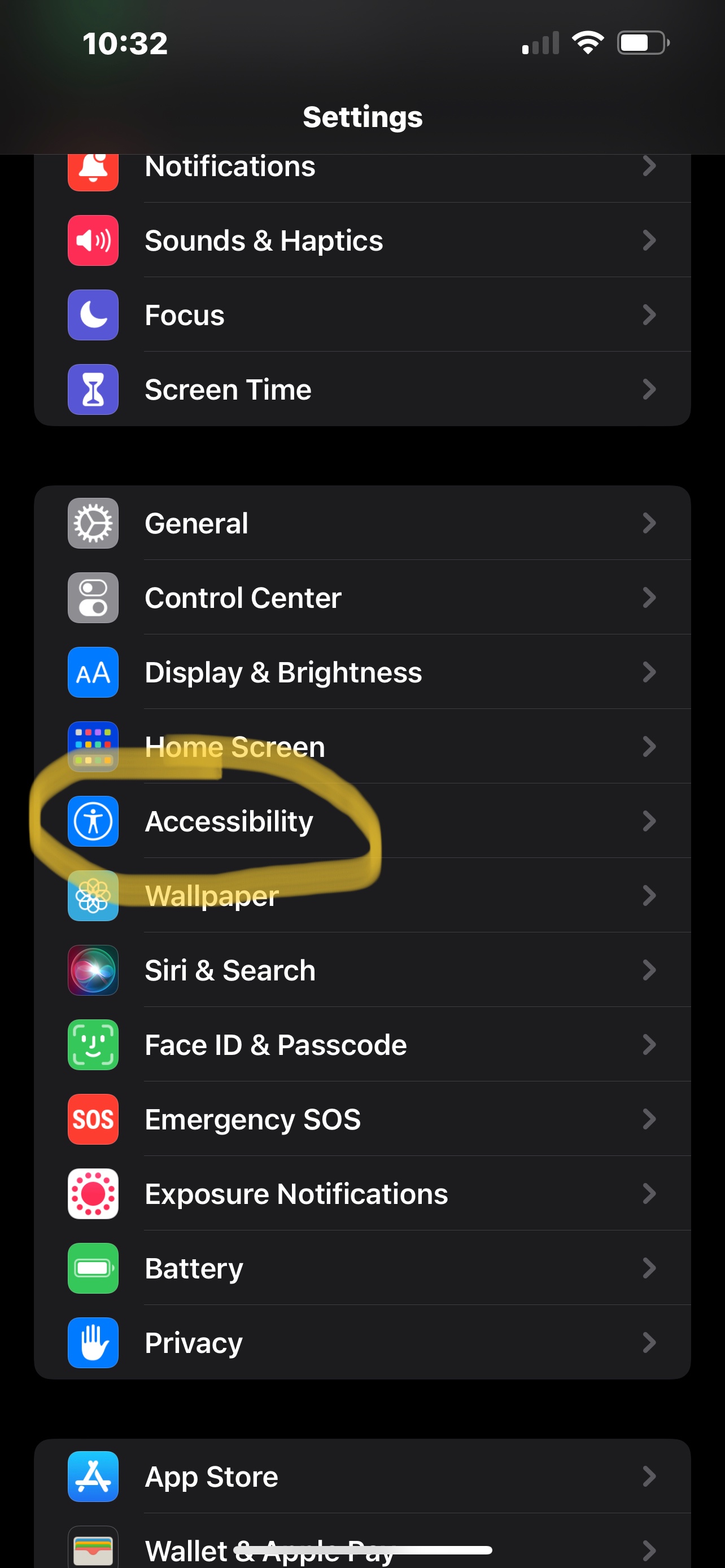Open General settings
This screenshot has height=1568, width=725.
point(361,523)
